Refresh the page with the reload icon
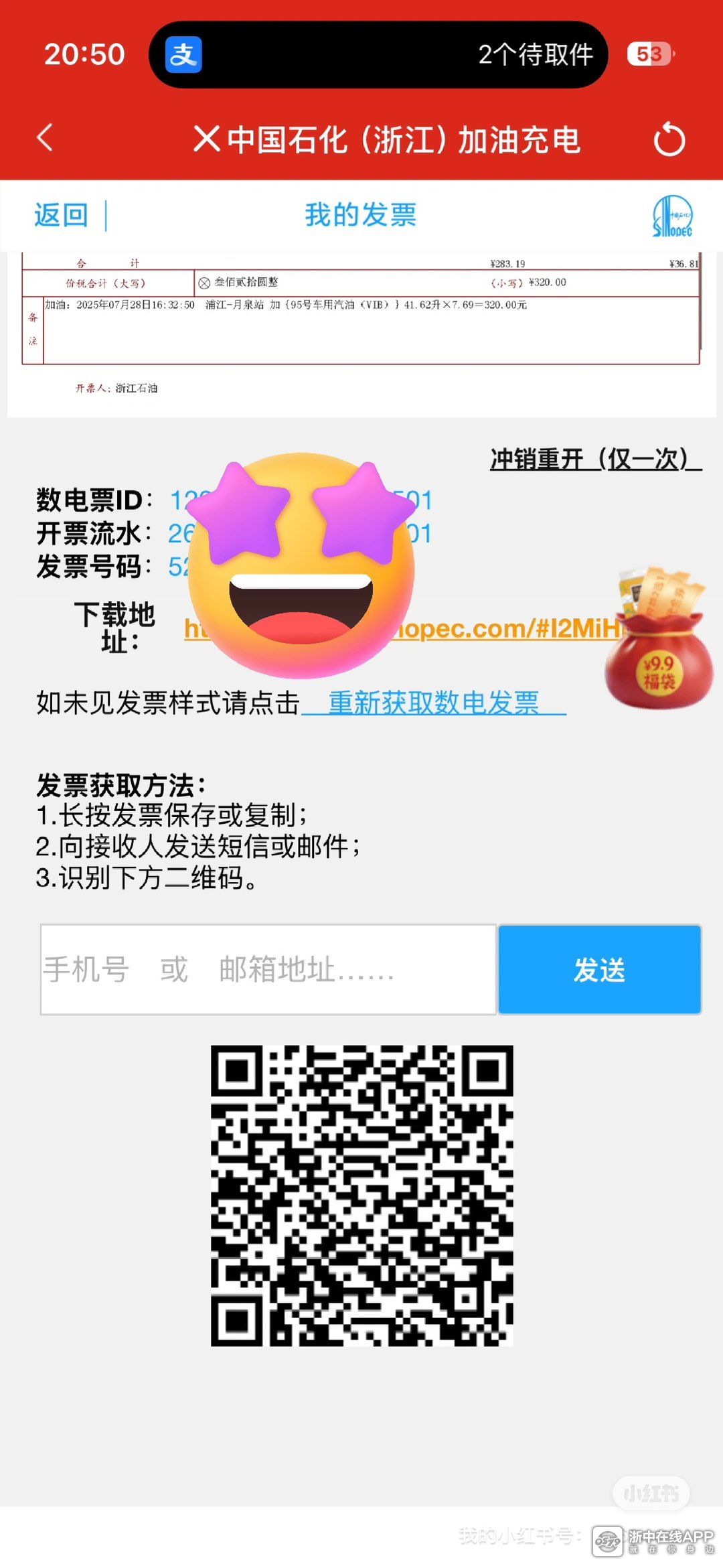723x1568 pixels. pyautogui.click(x=669, y=140)
